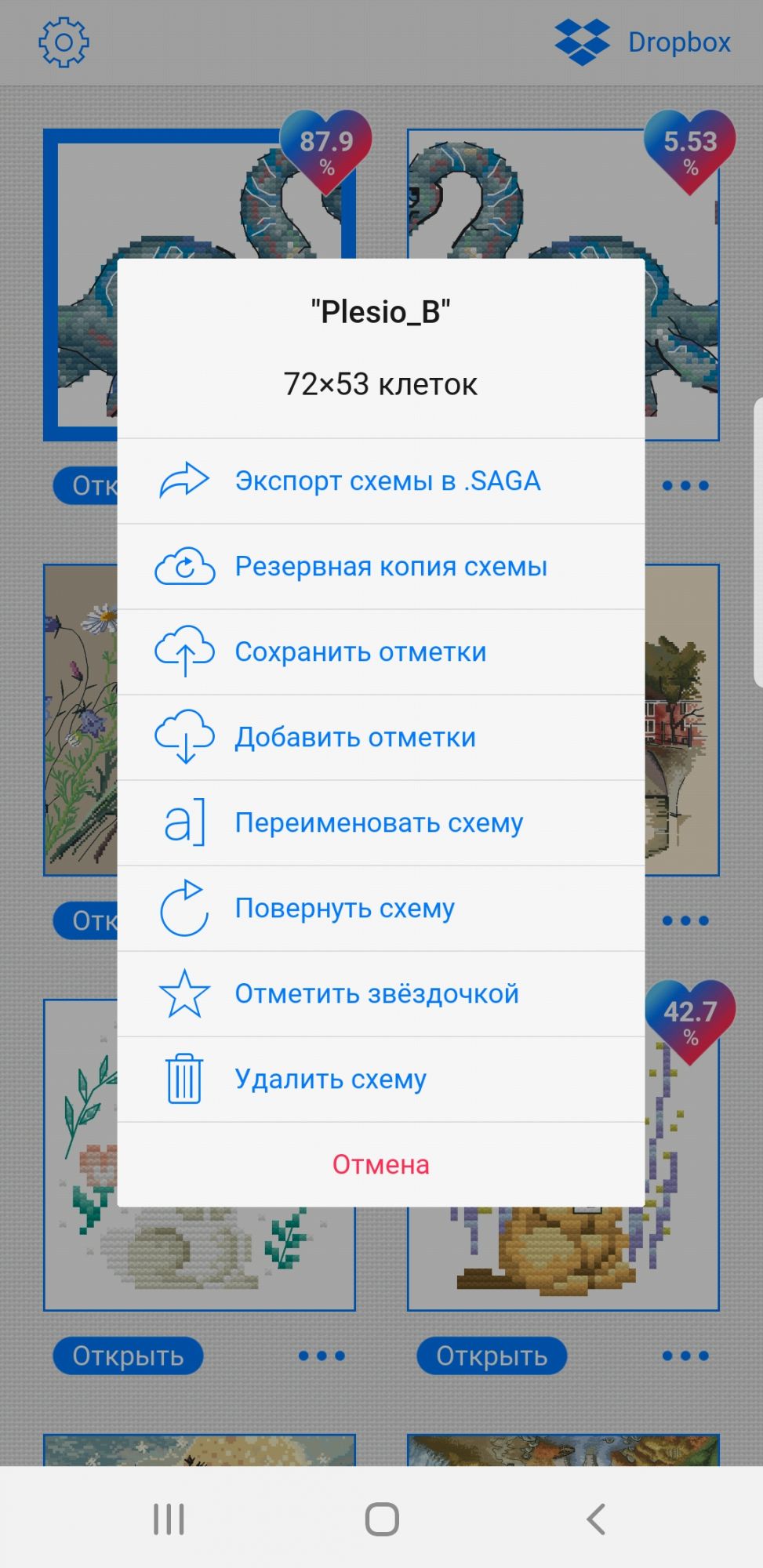Rotate pattern via Повернуть схему
The width and height of the screenshot is (763, 1568).
[x=381, y=908]
